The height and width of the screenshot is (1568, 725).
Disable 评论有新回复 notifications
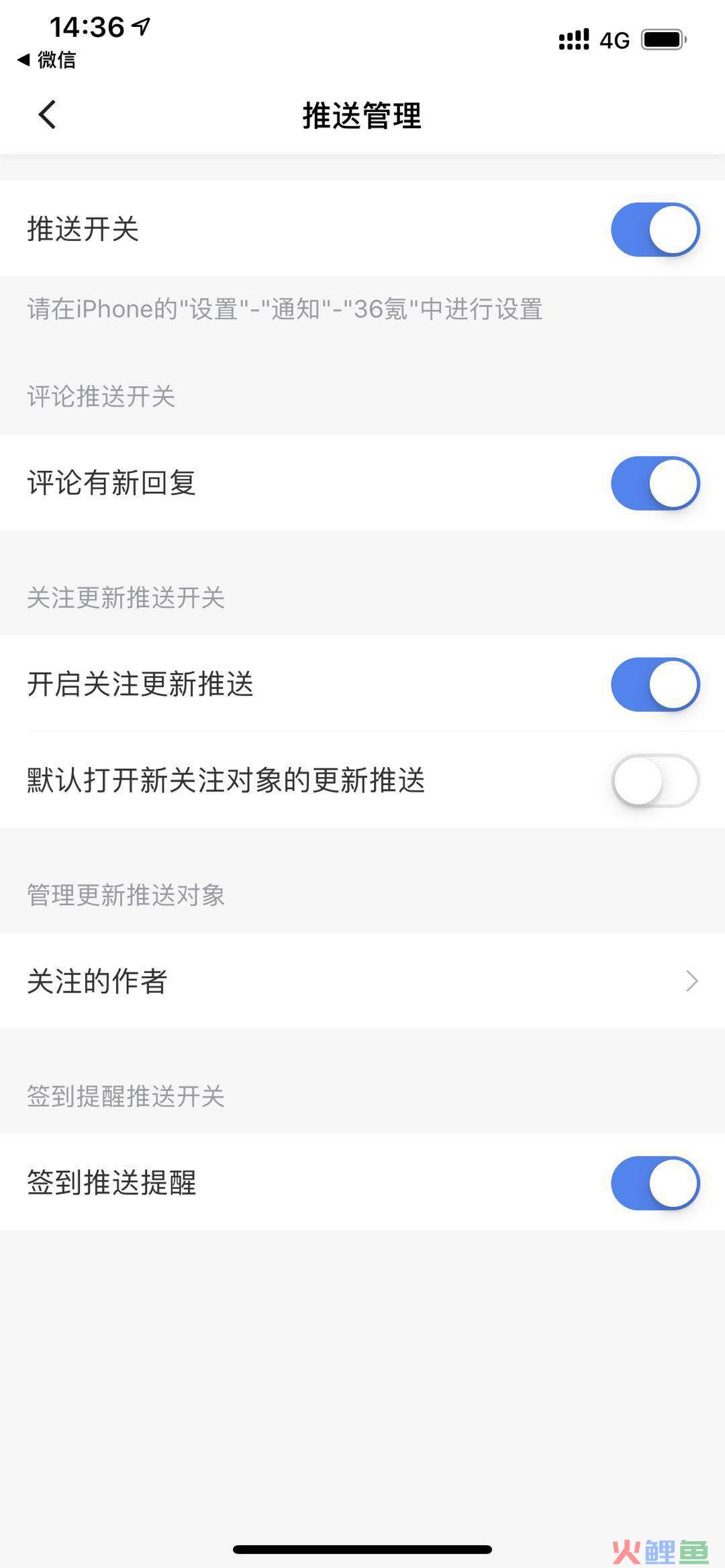coord(655,483)
